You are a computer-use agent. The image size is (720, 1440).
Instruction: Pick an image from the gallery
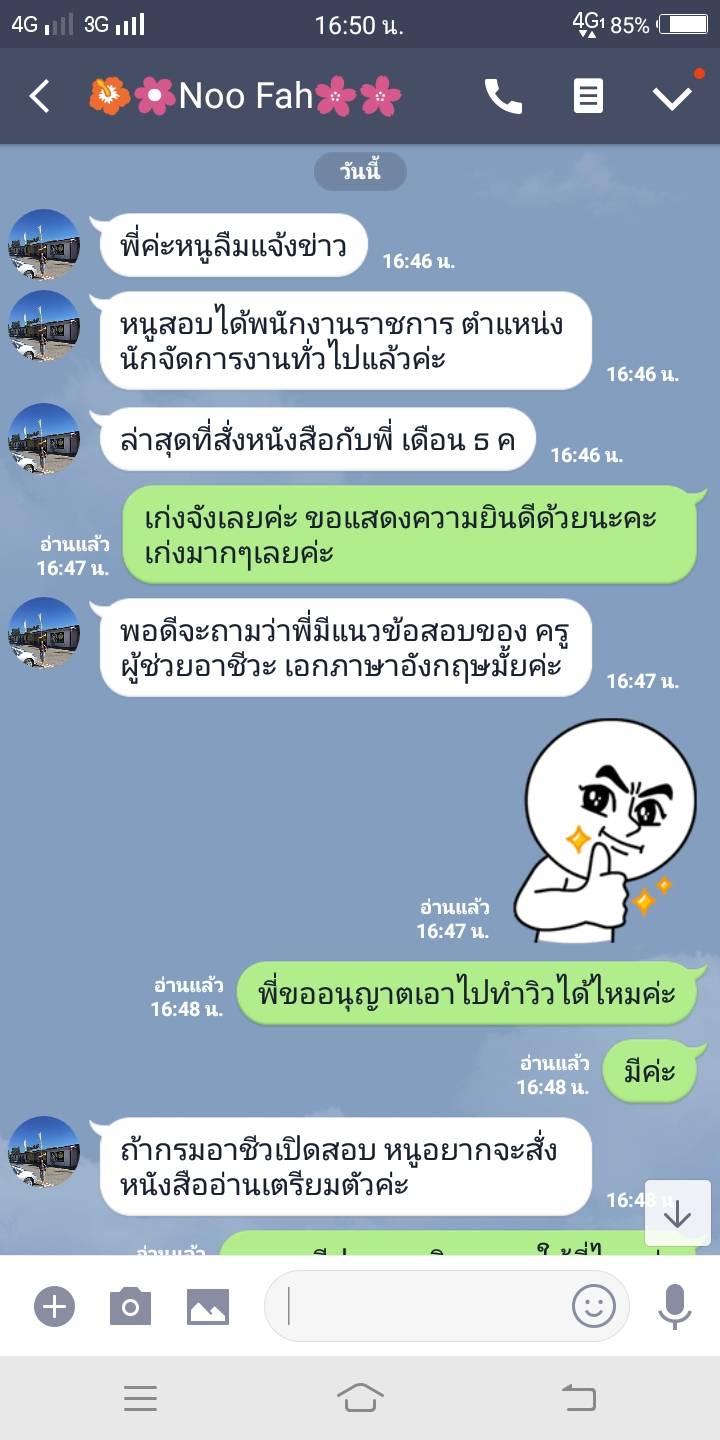208,1306
